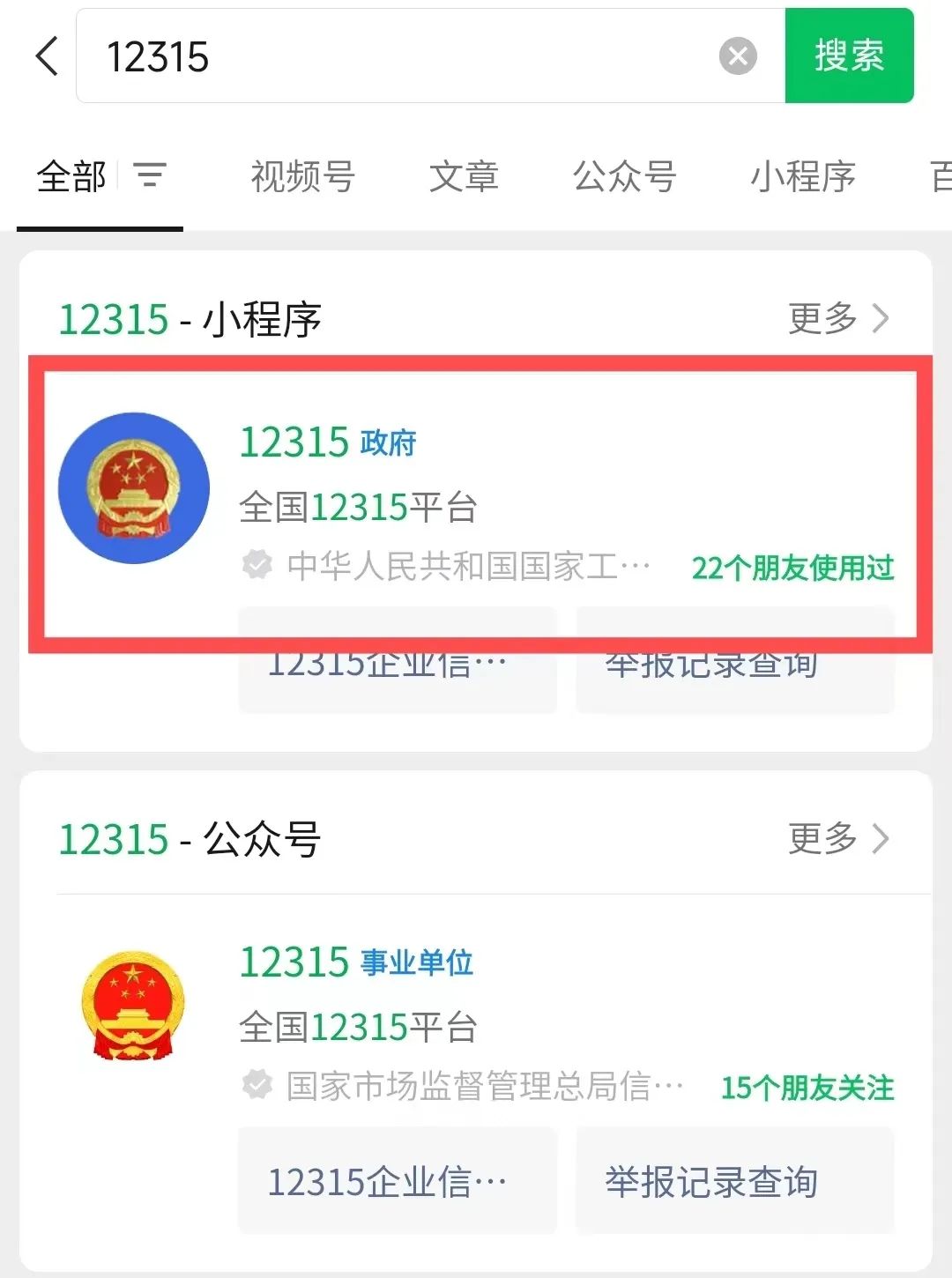Clear the search field with the X icon
The image size is (952, 1278).
[x=737, y=56]
